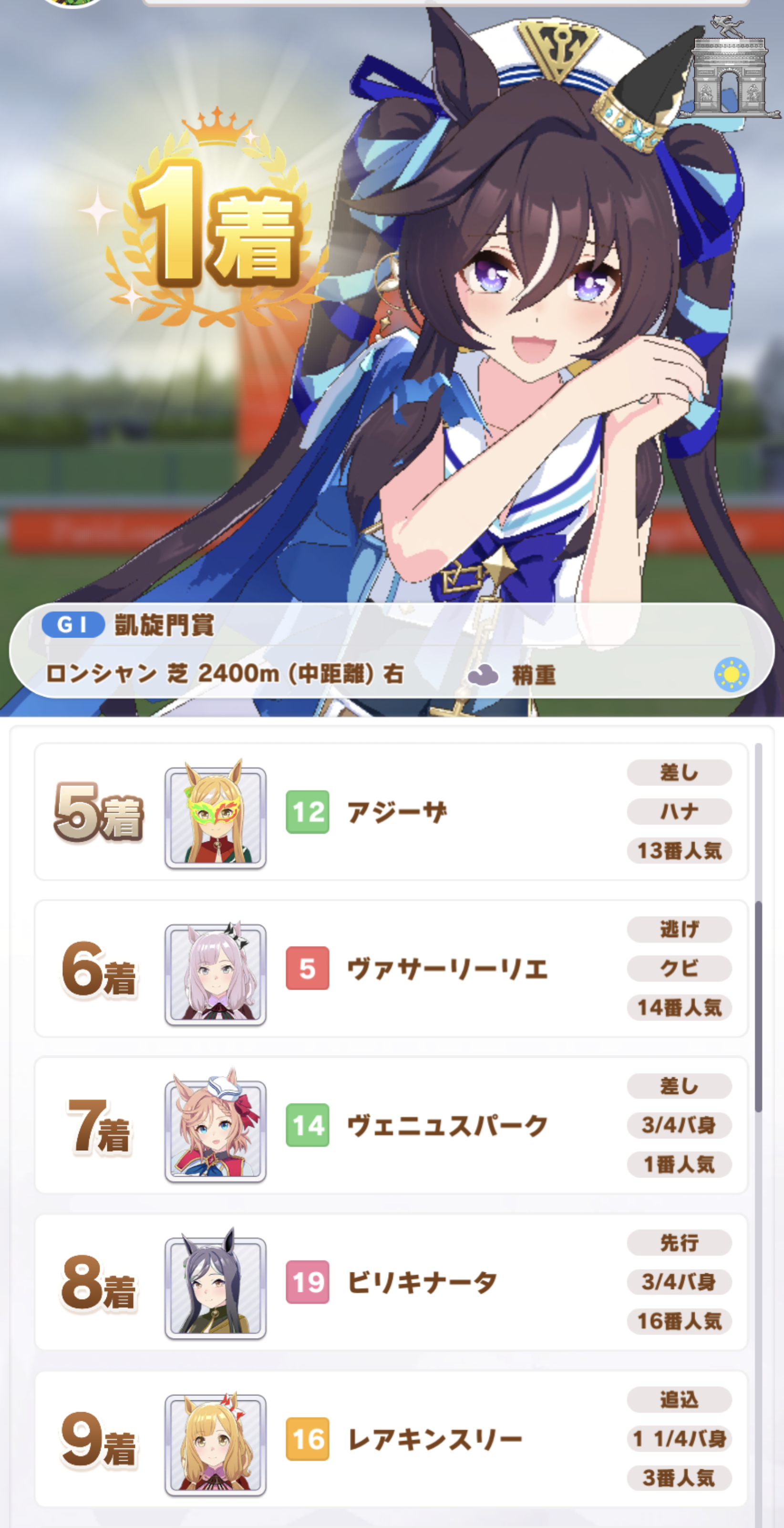The width and height of the screenshot is (784, 1528).
Task: View 7th place runner ヴェニュスパーク
Action: (392, 1125)
